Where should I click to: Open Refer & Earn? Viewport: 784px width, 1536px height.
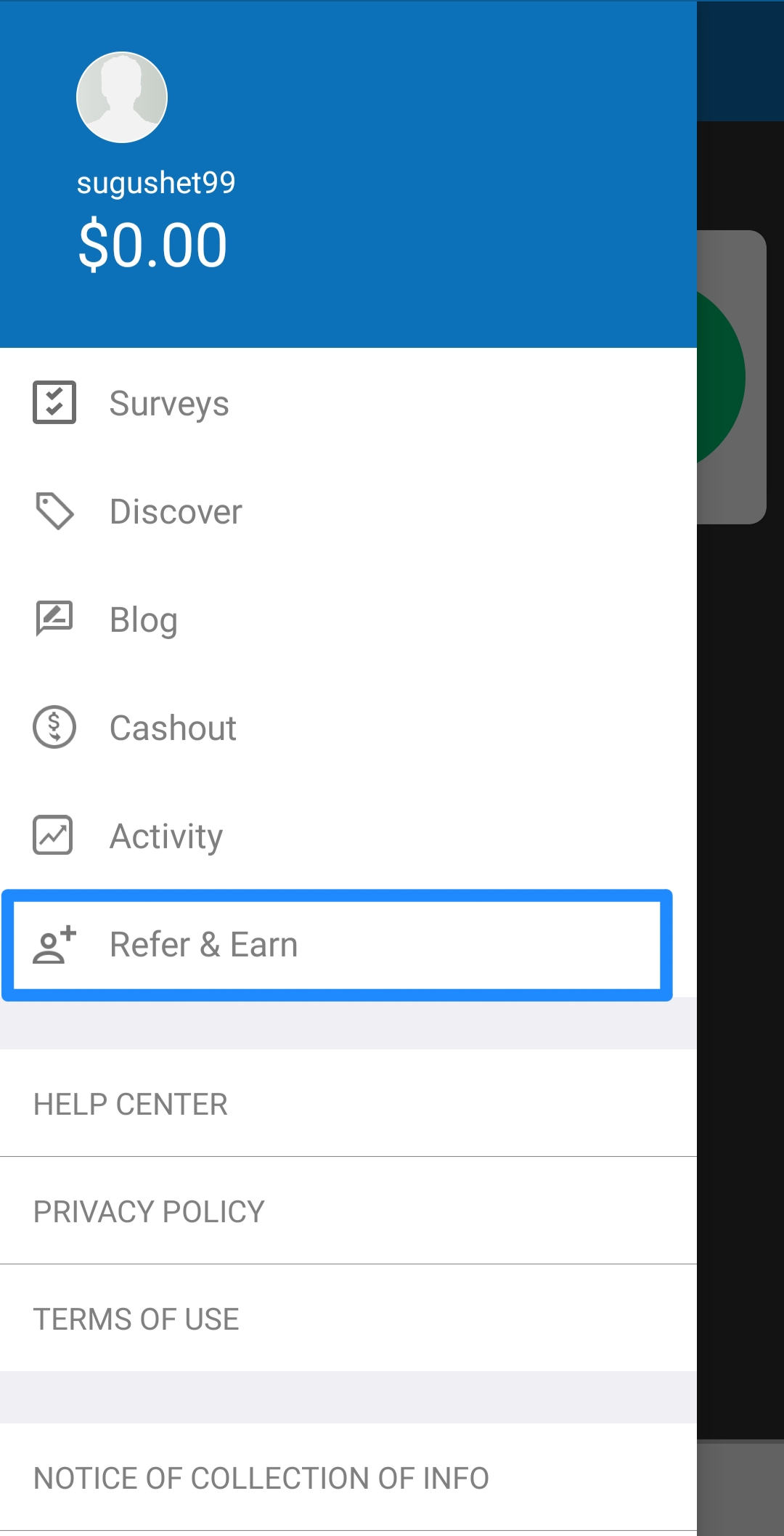coord(203,944)
